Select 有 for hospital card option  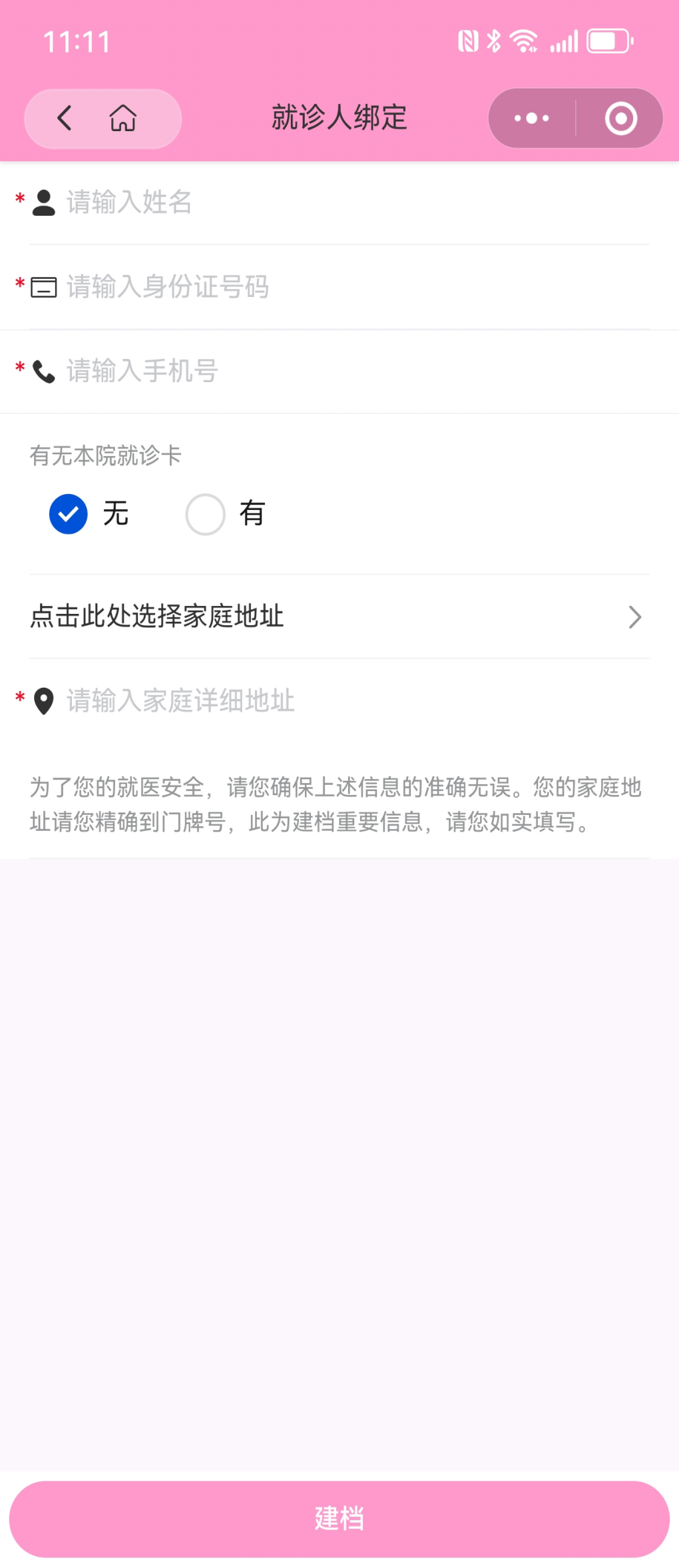(x=205, y=513)
